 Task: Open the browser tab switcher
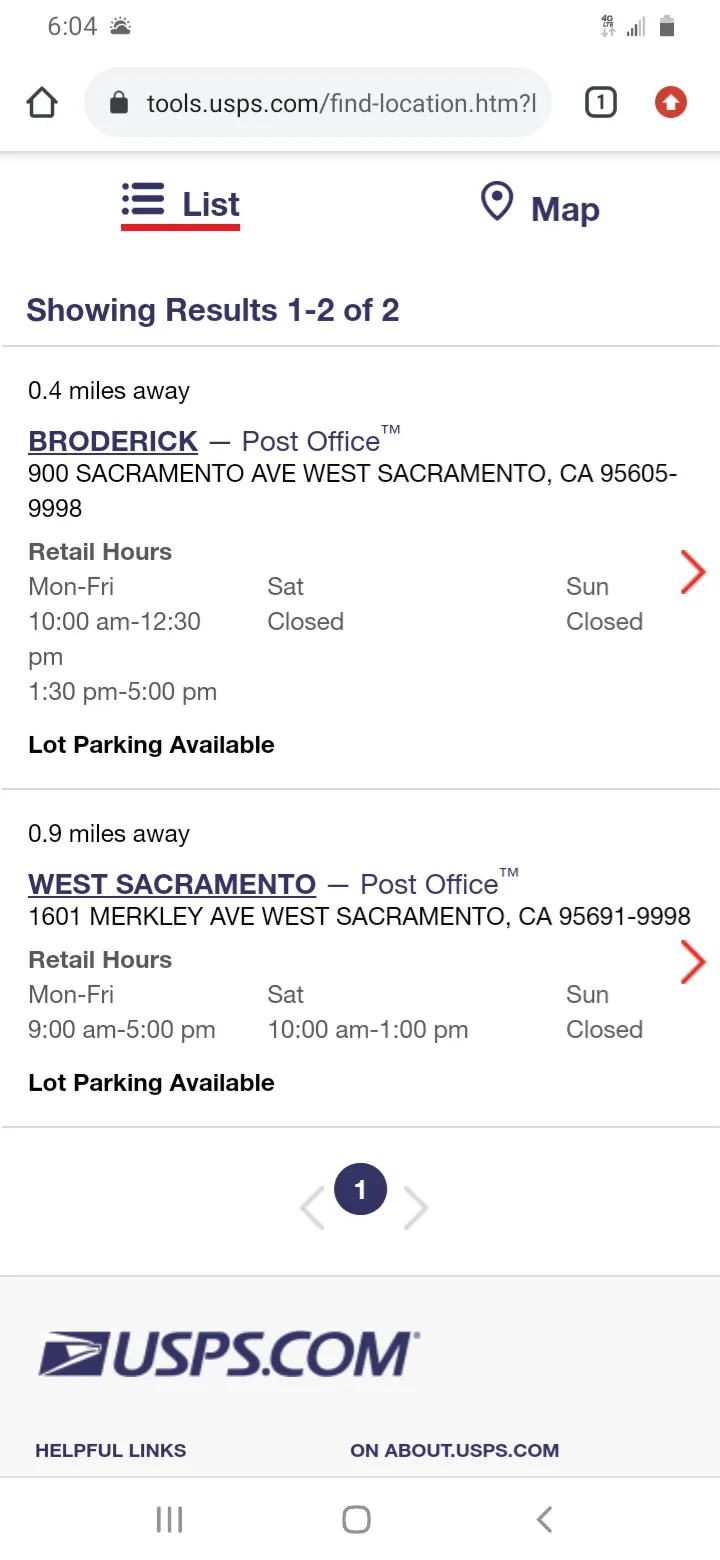pos(600,102)
